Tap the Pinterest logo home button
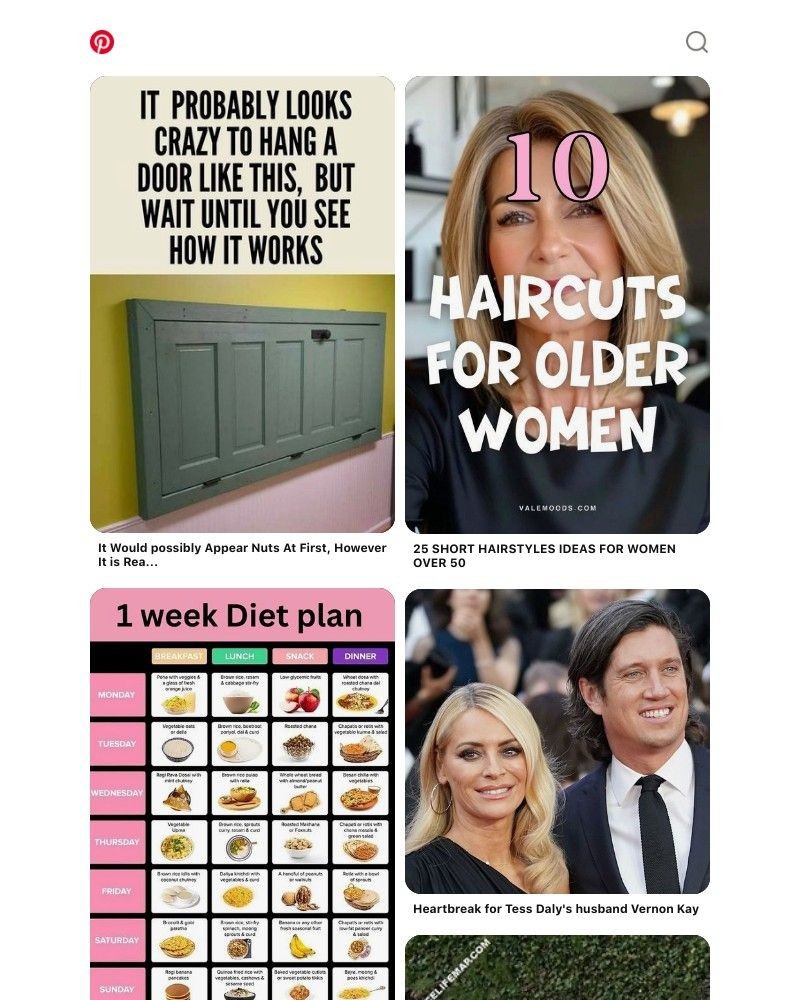 click(102, 42)
